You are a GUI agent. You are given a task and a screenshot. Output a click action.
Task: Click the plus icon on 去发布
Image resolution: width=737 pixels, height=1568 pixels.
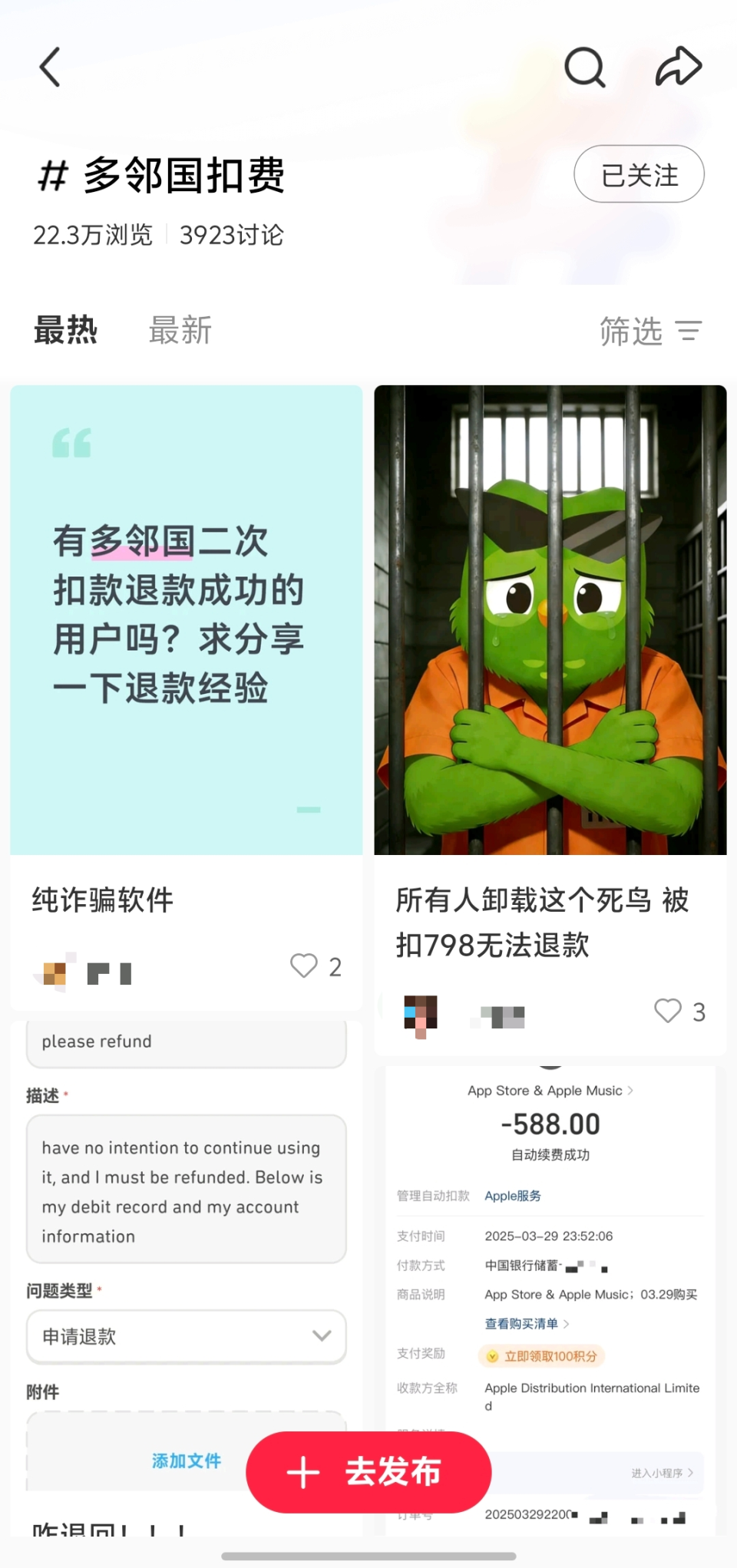tap(302, 1472)
